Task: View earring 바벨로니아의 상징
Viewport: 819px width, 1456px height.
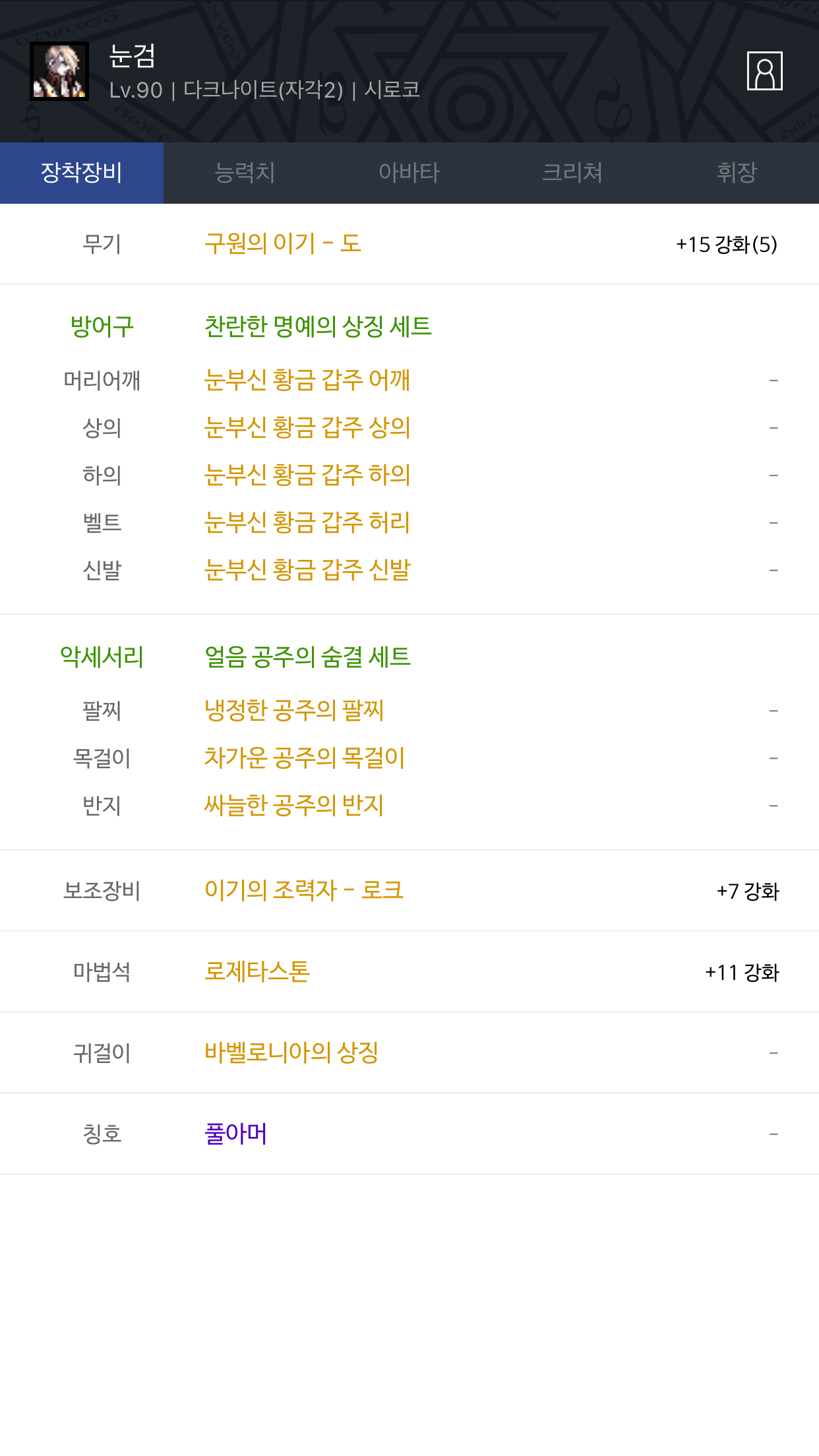Action: pyautogui.click(x=291, y=1053)
